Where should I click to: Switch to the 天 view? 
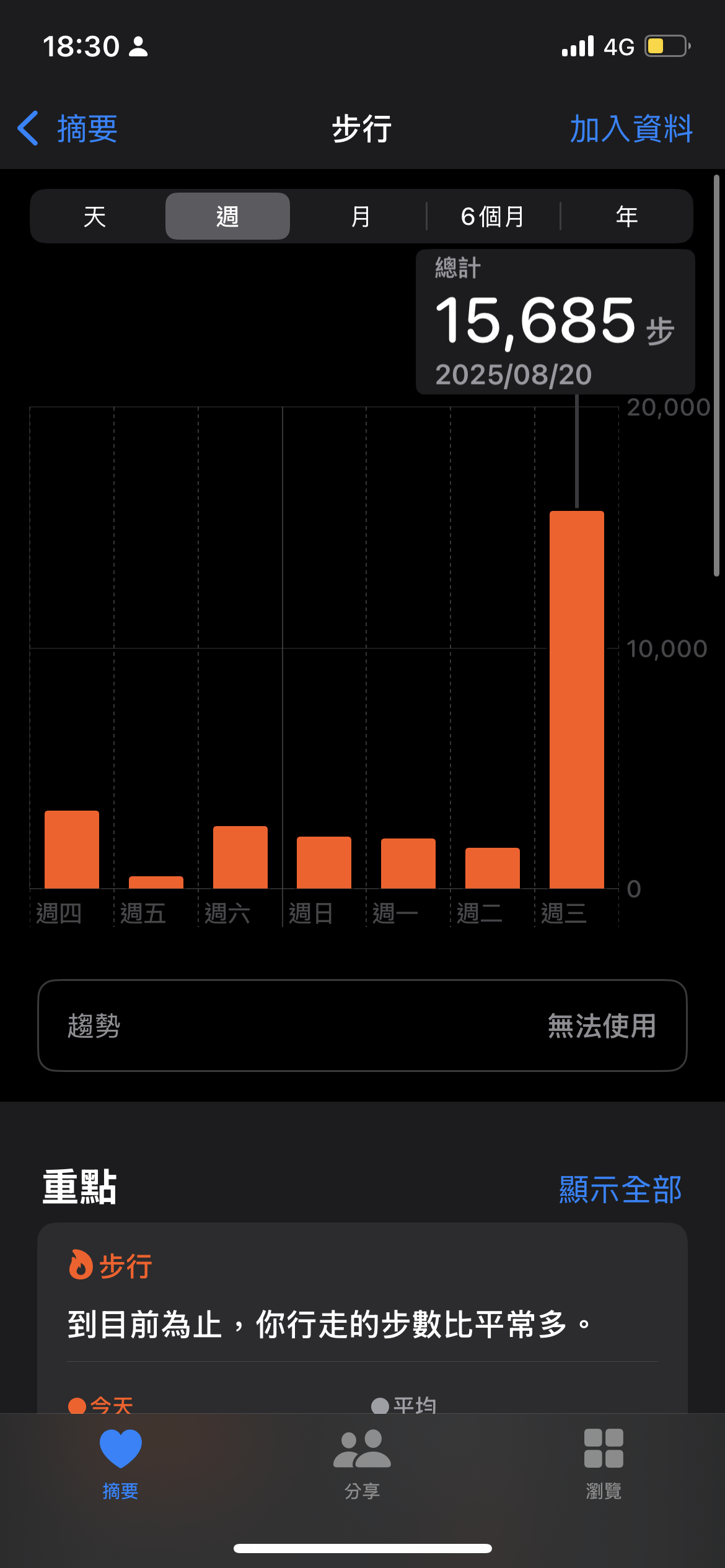95,217
